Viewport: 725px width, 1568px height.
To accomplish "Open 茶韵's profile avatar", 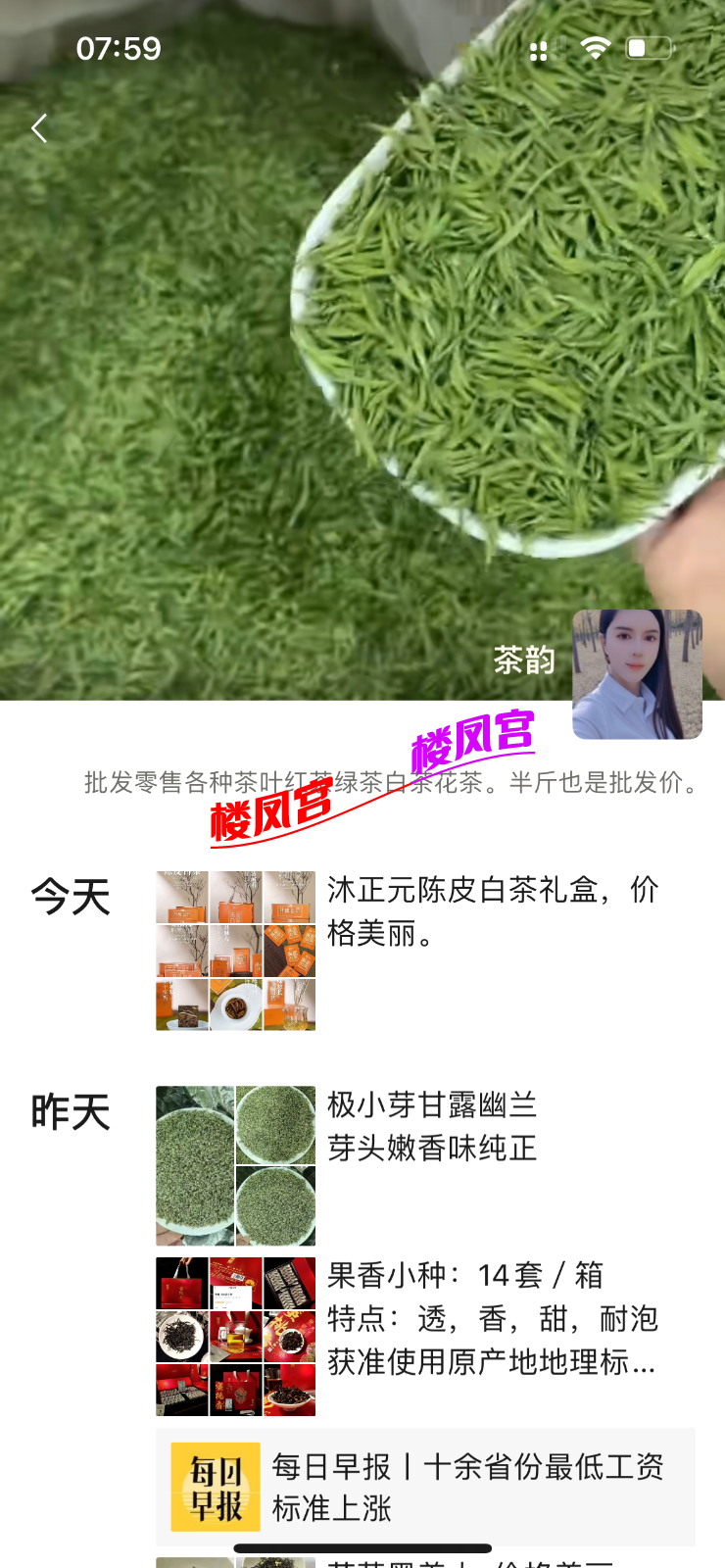I will point(637,674).
